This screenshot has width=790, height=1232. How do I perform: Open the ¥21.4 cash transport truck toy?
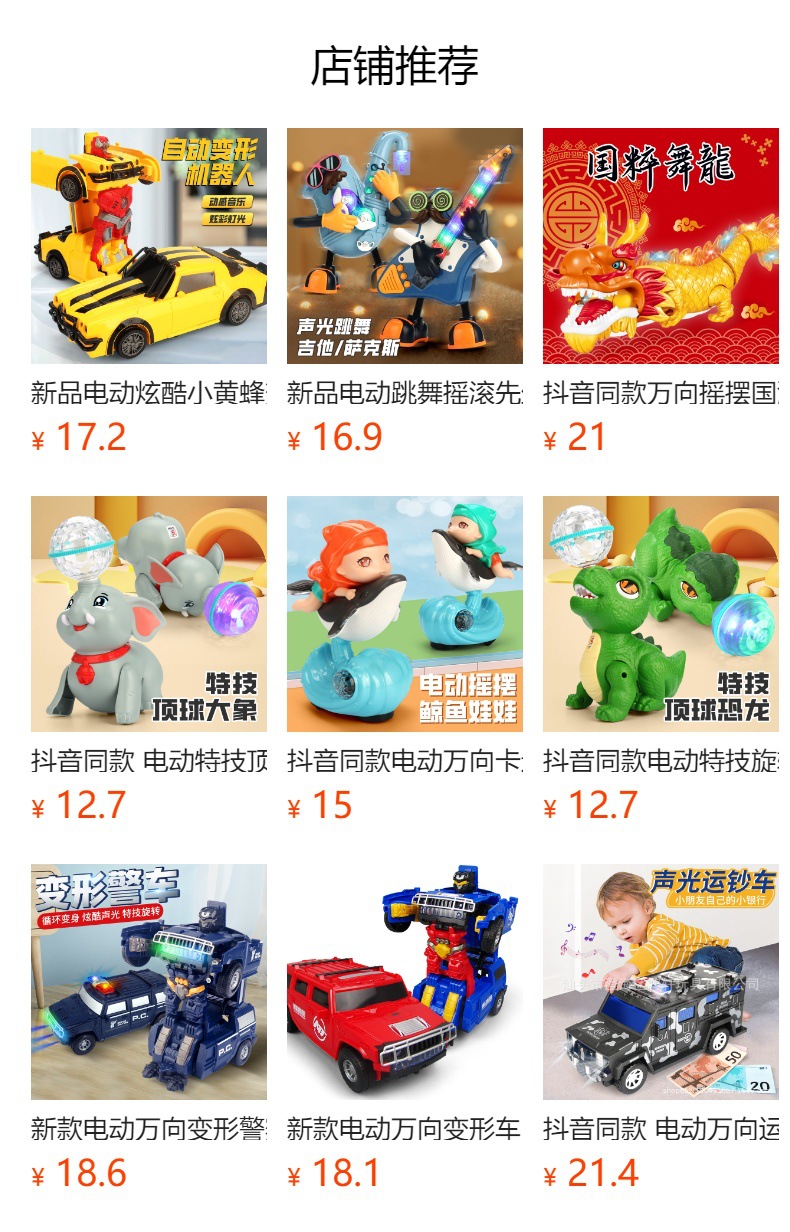(x=661, y=982)
